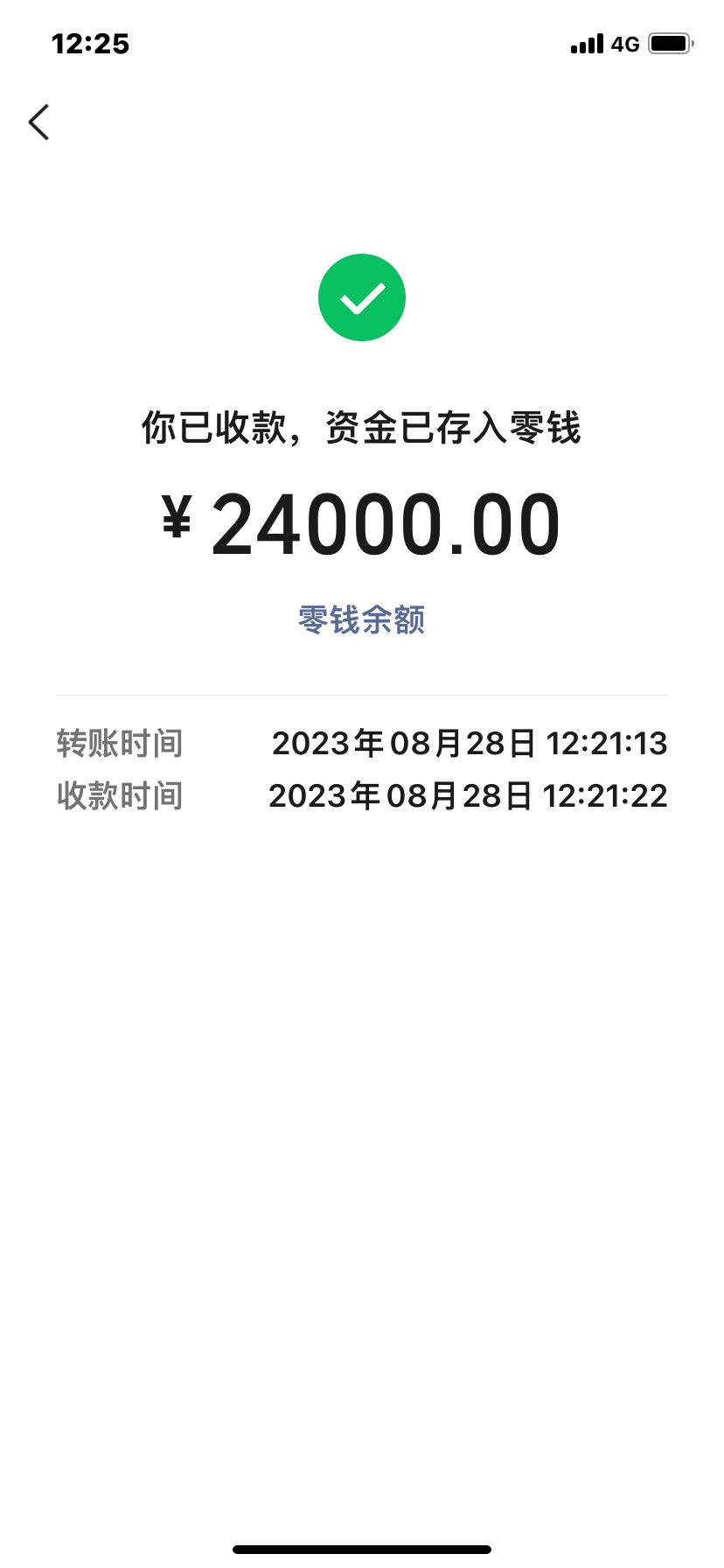This screenshot has width=724, height=1568.
Task: Go back with the top-left arrow
Action: 38,122
